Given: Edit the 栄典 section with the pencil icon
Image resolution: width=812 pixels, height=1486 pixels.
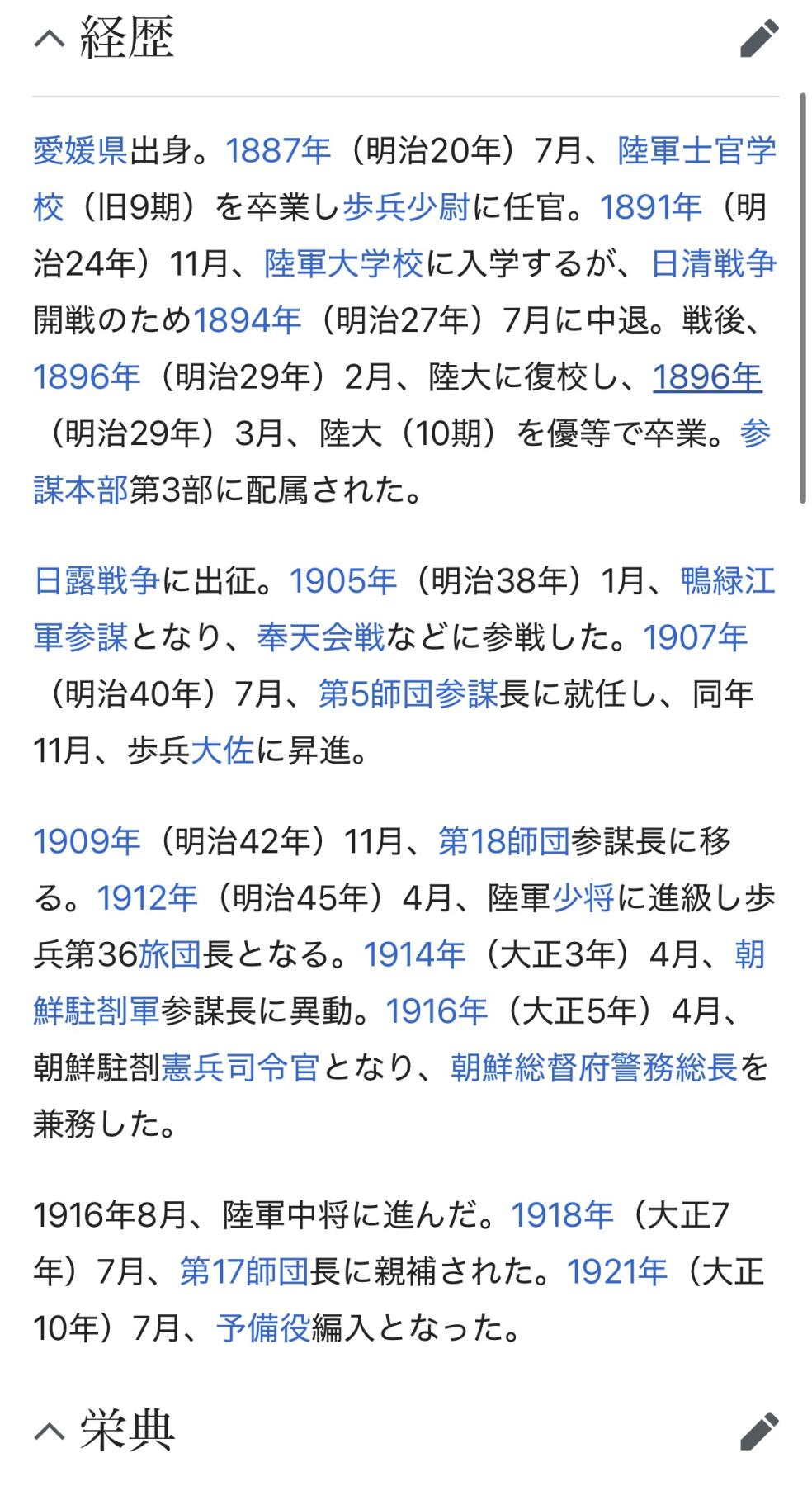Looking at the screenshot, I should coord(760,1432).
